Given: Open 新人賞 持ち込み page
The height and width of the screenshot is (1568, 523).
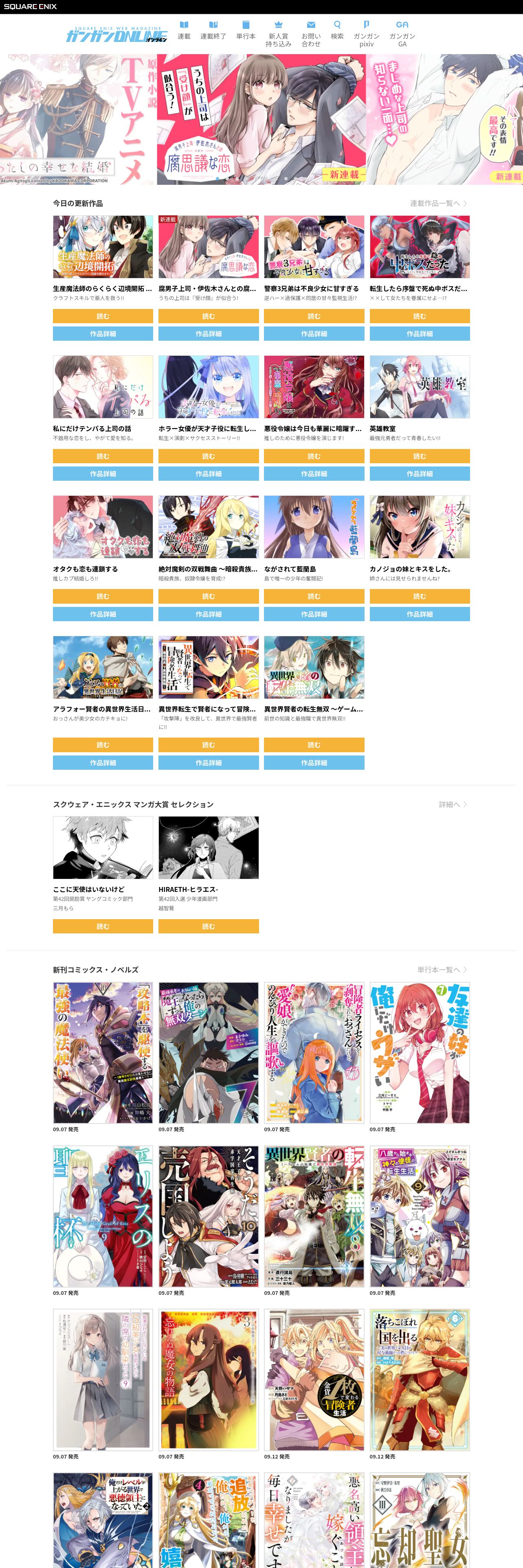Looking at the screenshot, I should click(278, 34).
